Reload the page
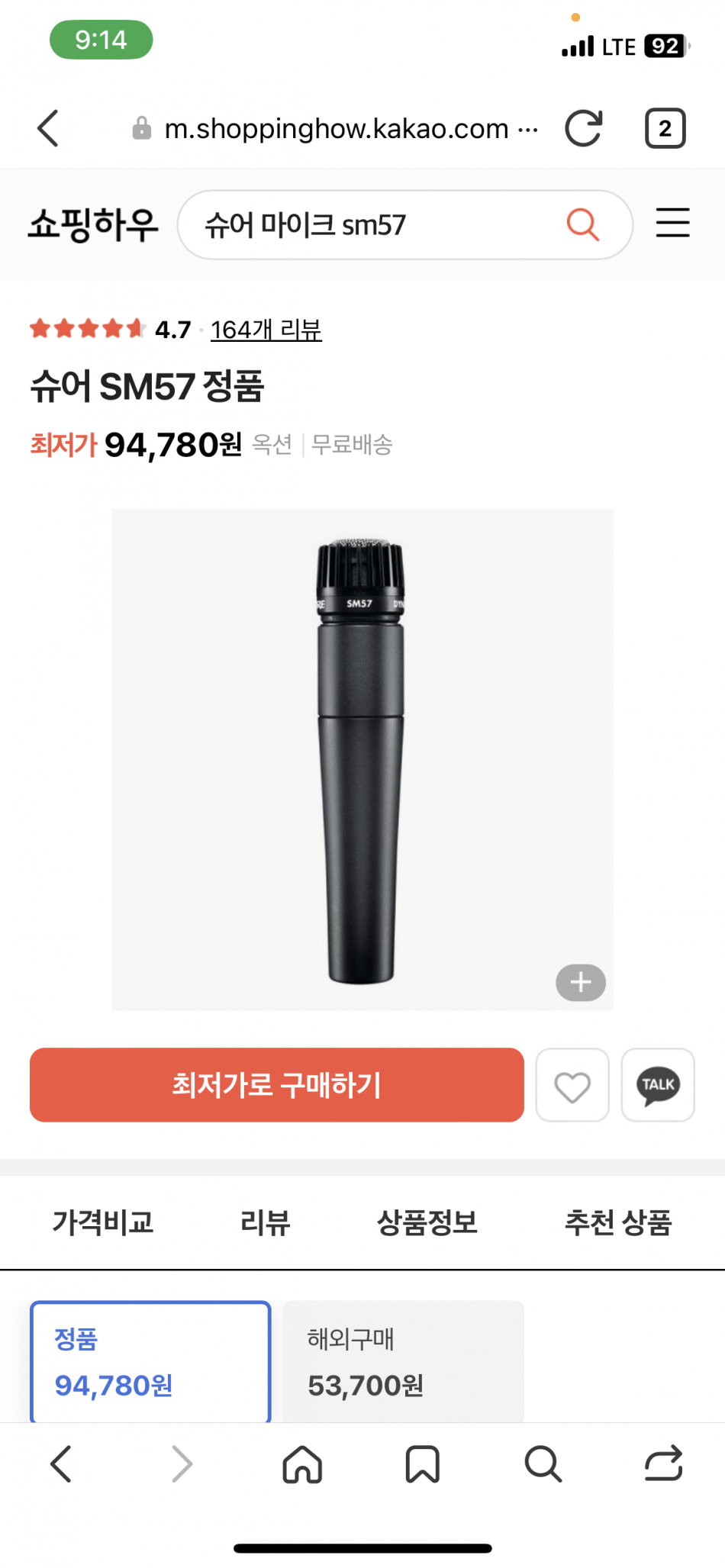This screenshot has height=1568, width=725. (x=583, y=128)
